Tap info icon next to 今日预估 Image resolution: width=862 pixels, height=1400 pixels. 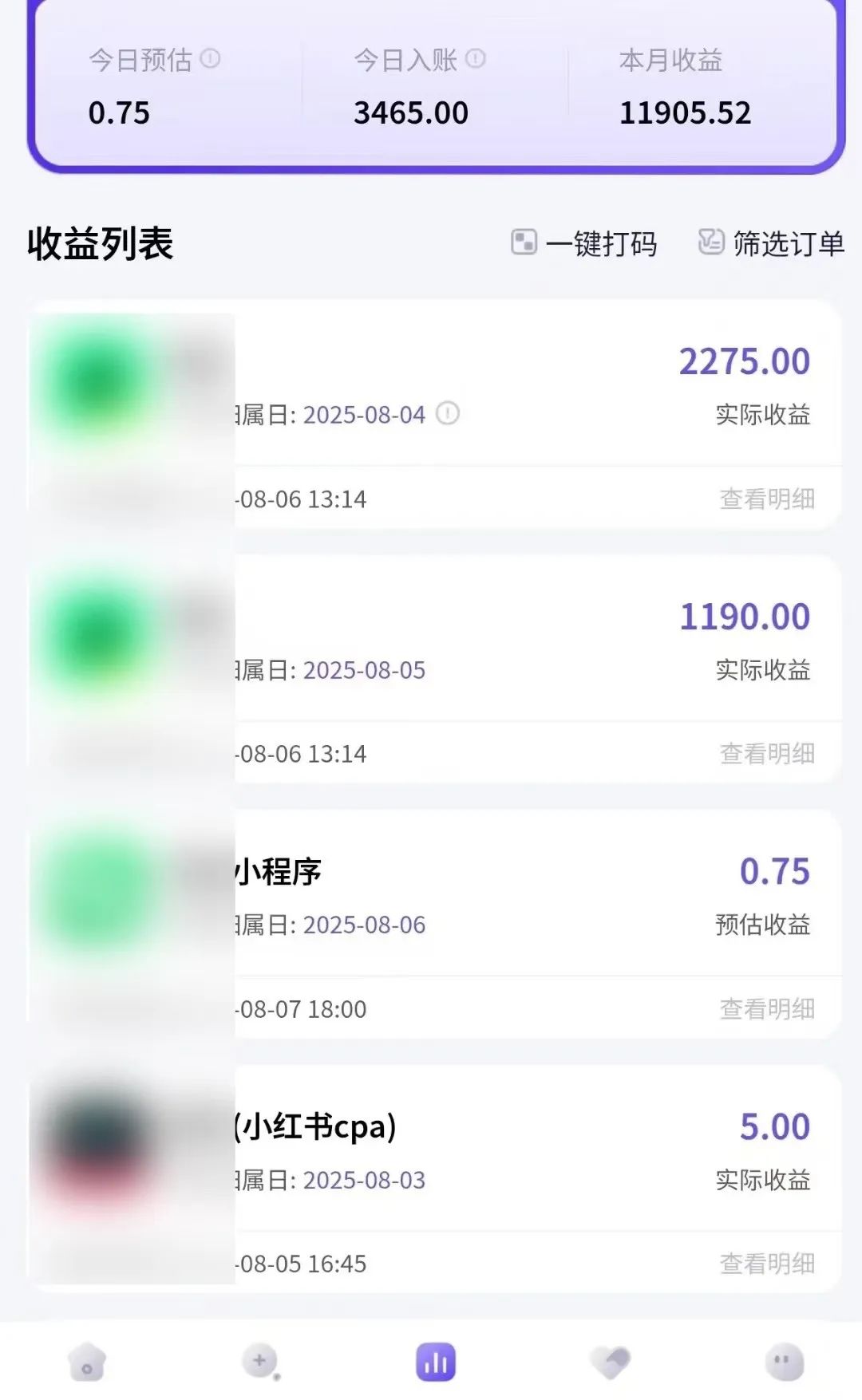tap(210, 58)
